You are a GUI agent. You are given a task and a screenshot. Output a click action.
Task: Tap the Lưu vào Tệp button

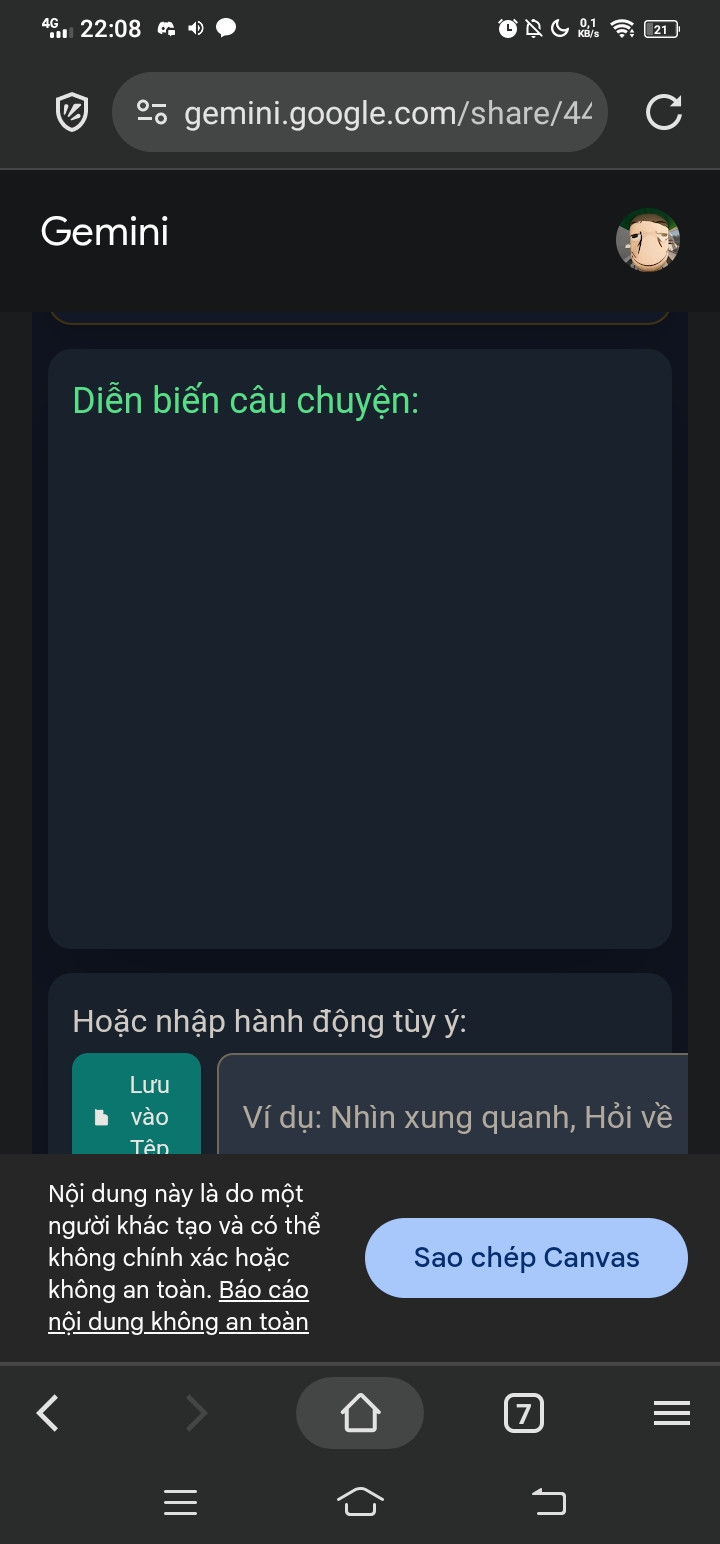137,1110
